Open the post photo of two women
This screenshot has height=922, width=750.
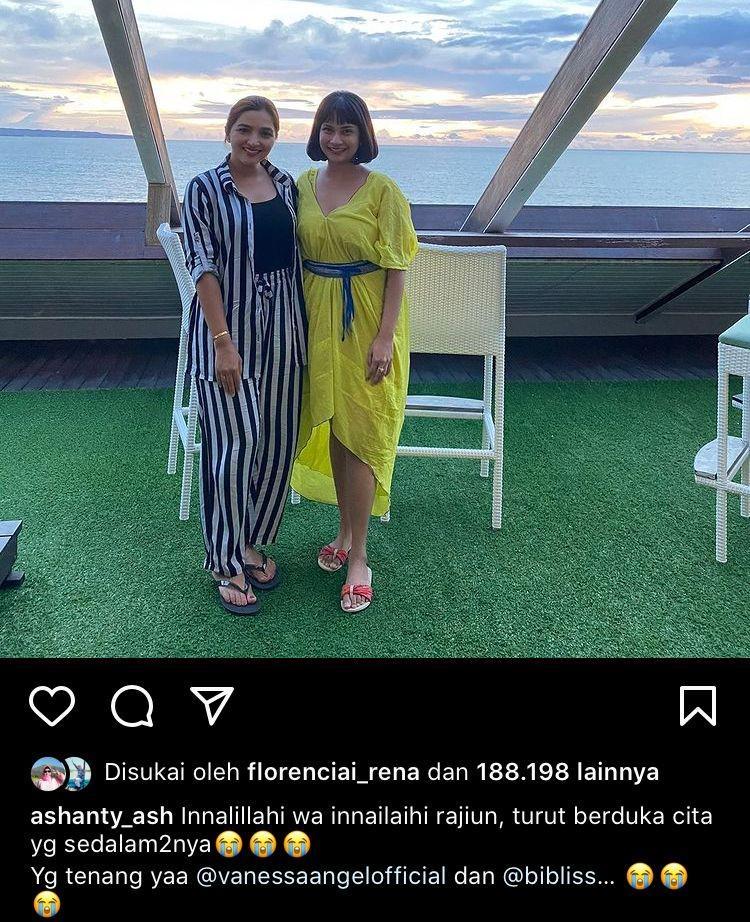point(375,330)
